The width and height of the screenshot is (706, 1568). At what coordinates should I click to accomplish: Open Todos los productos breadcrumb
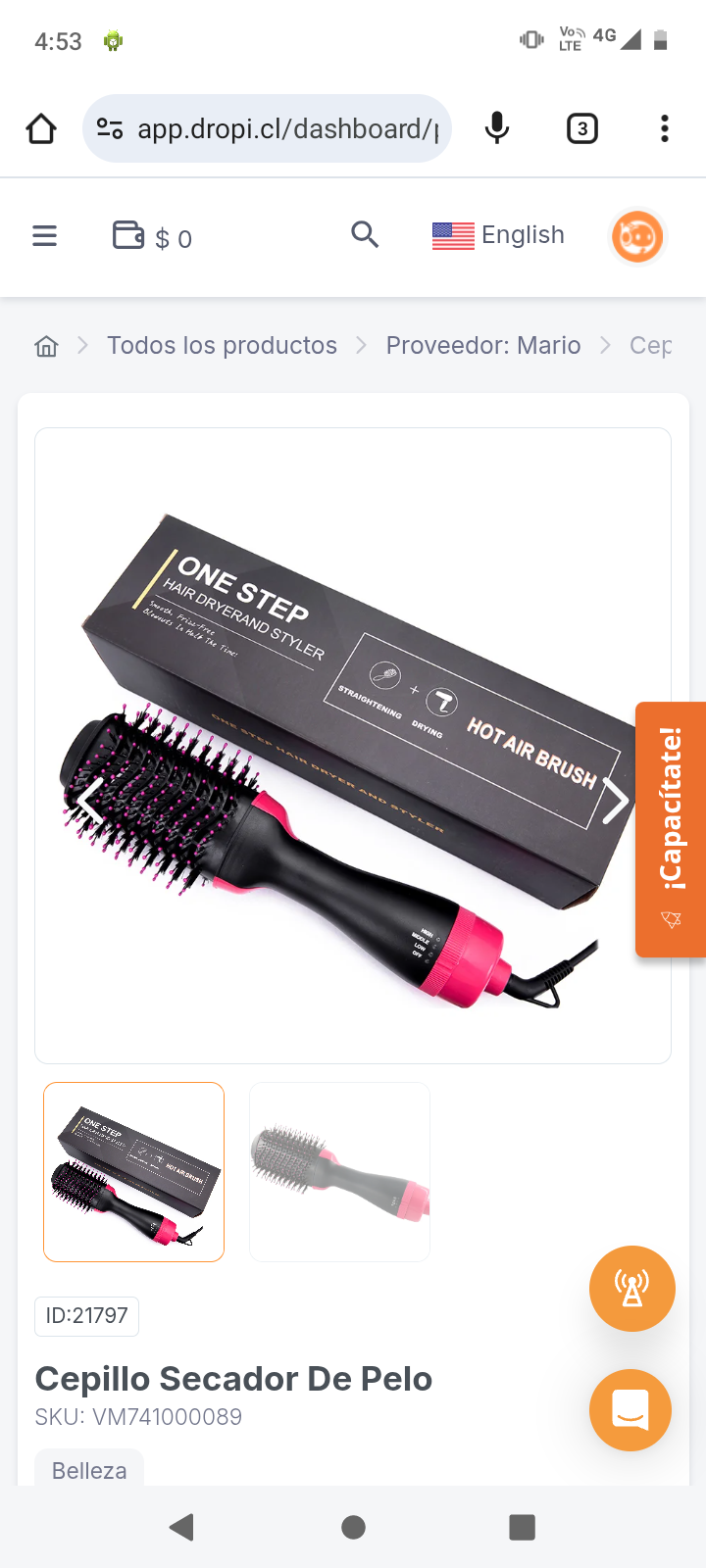[x=222, y=346]
